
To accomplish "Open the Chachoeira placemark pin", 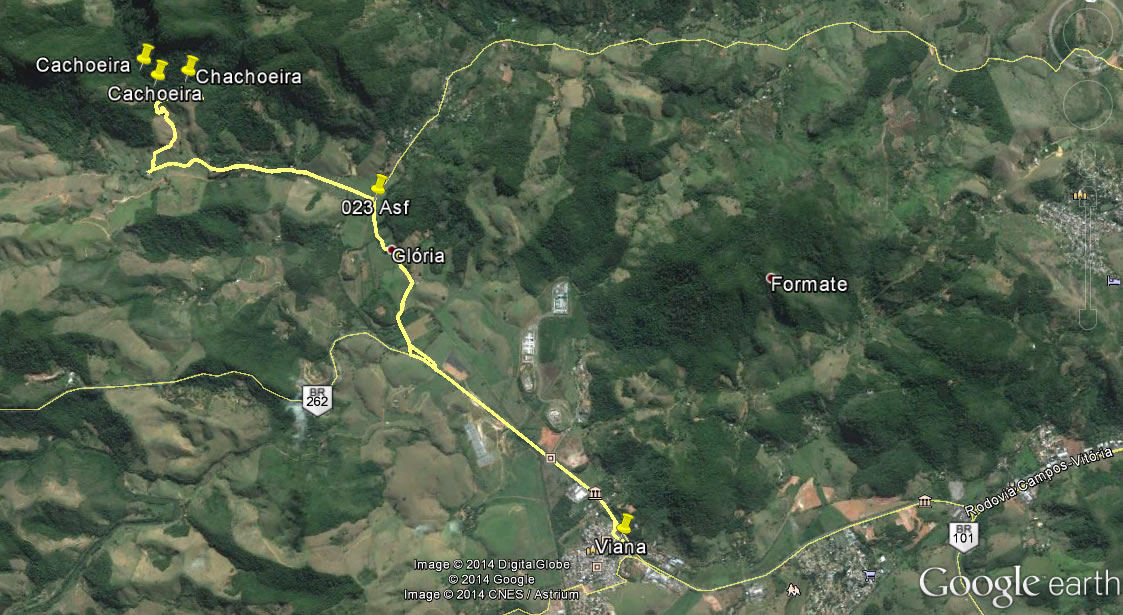I will (x=190, y=67).
